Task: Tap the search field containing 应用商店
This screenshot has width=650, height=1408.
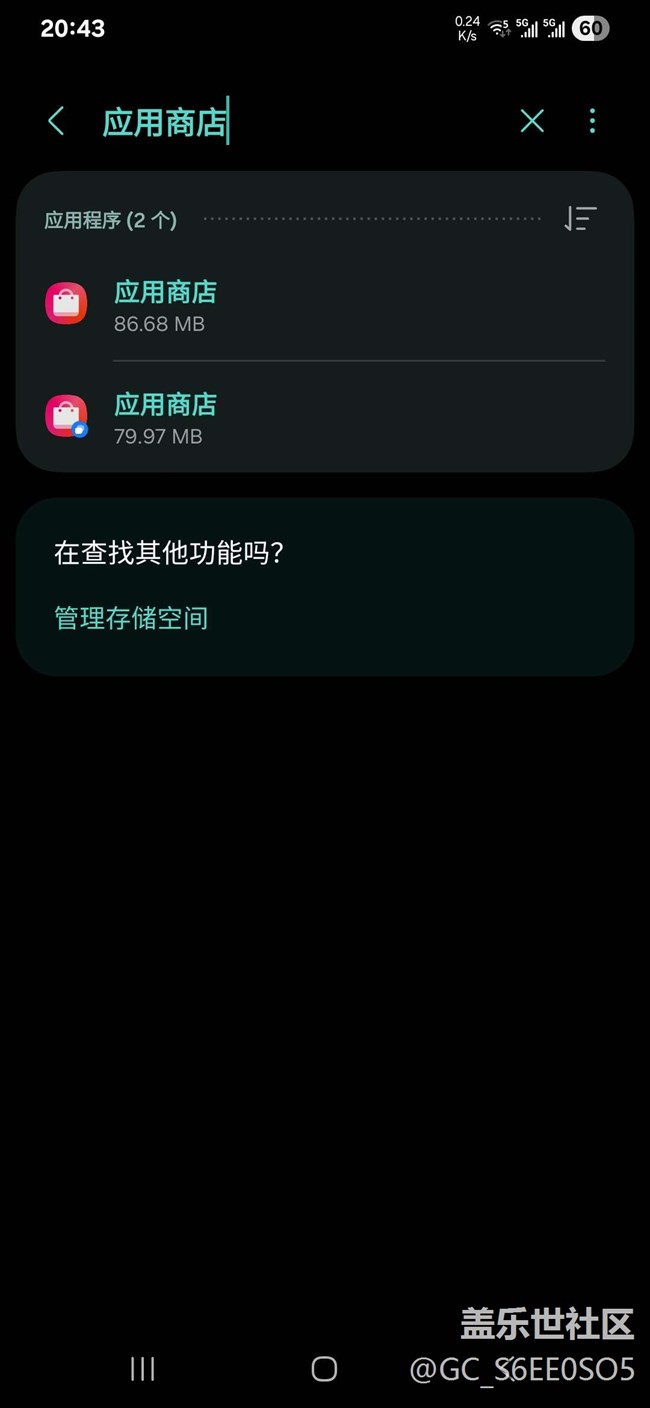Action: 300,122
